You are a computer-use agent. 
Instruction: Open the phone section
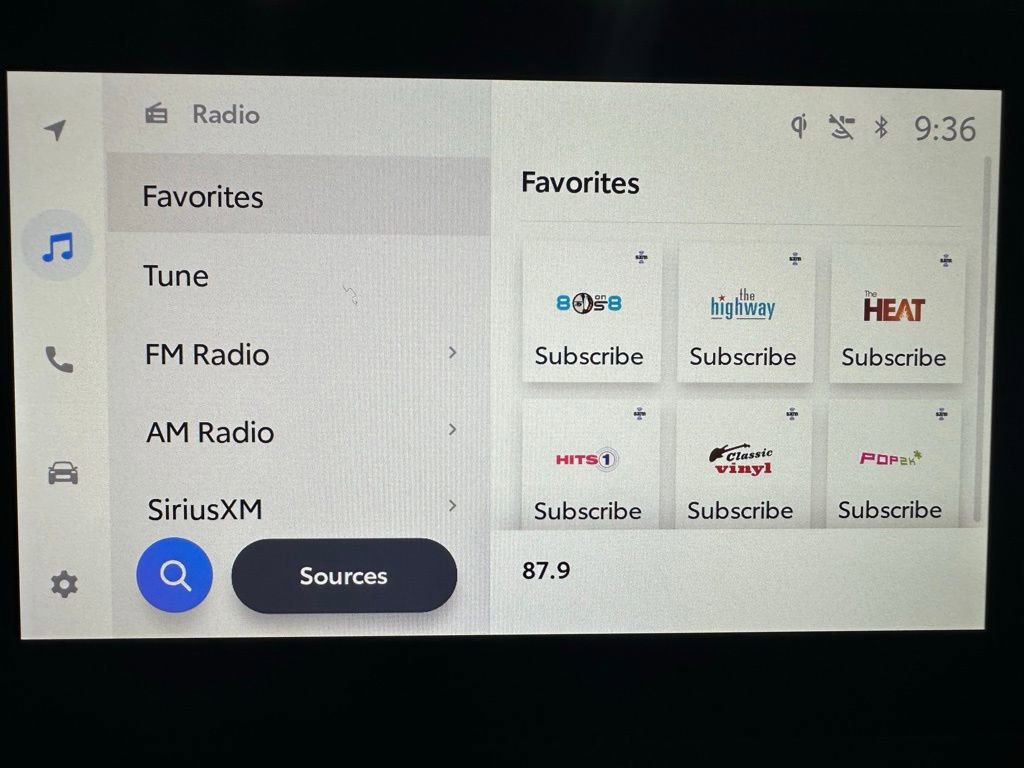59,360
